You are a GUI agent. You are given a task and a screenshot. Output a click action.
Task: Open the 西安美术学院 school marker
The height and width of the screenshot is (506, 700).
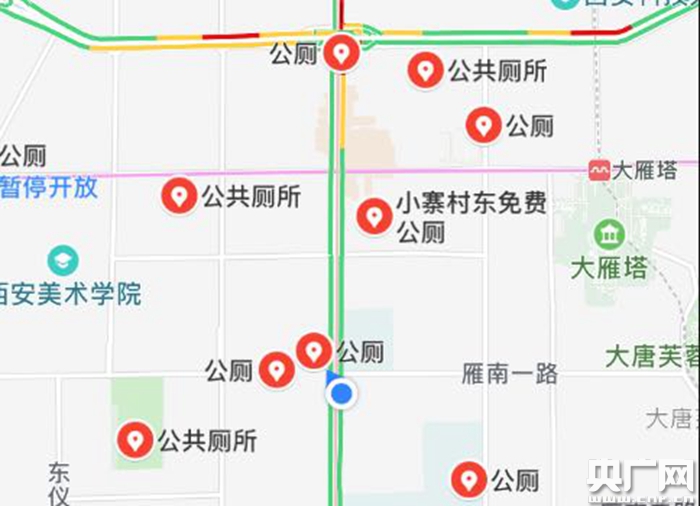[x=62, y=261]
